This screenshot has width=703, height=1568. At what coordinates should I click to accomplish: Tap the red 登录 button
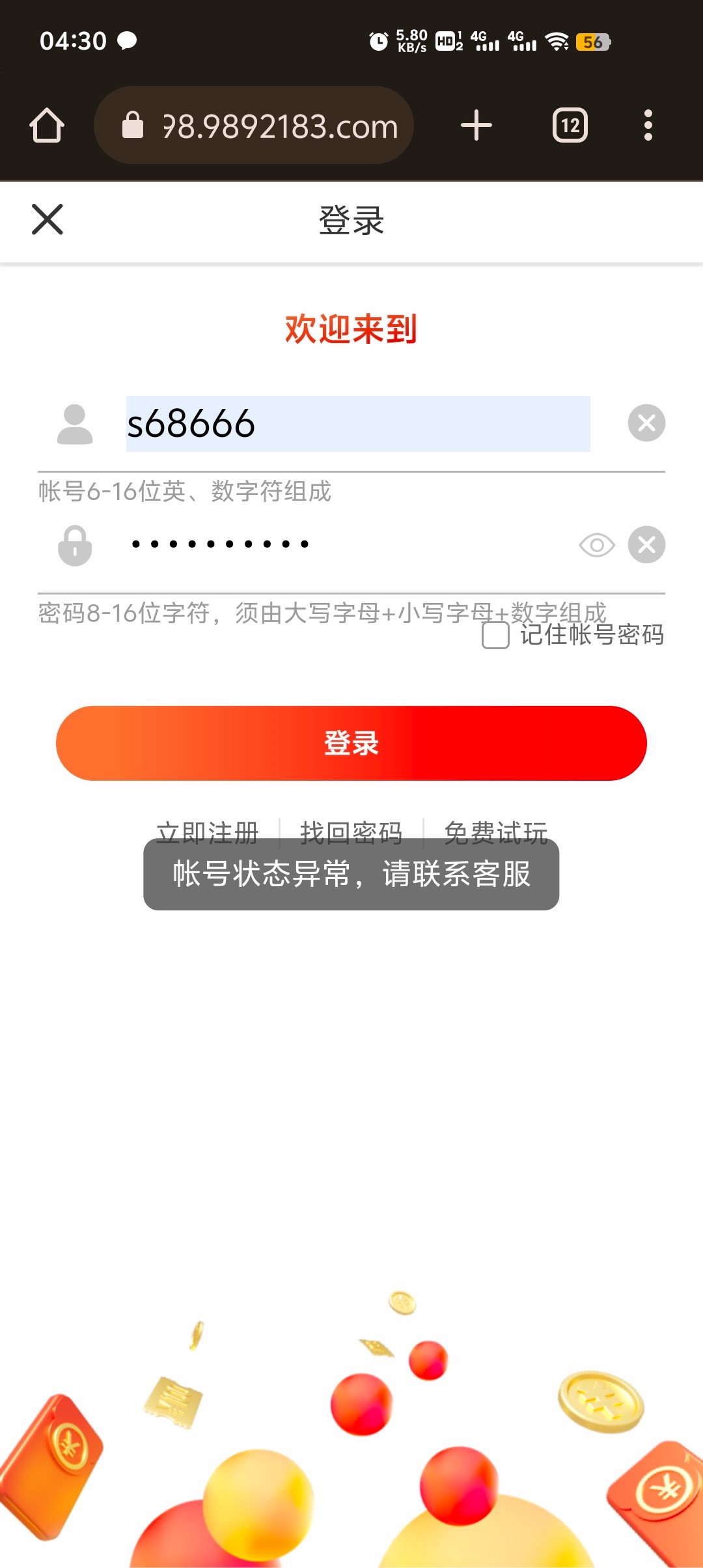351,743
